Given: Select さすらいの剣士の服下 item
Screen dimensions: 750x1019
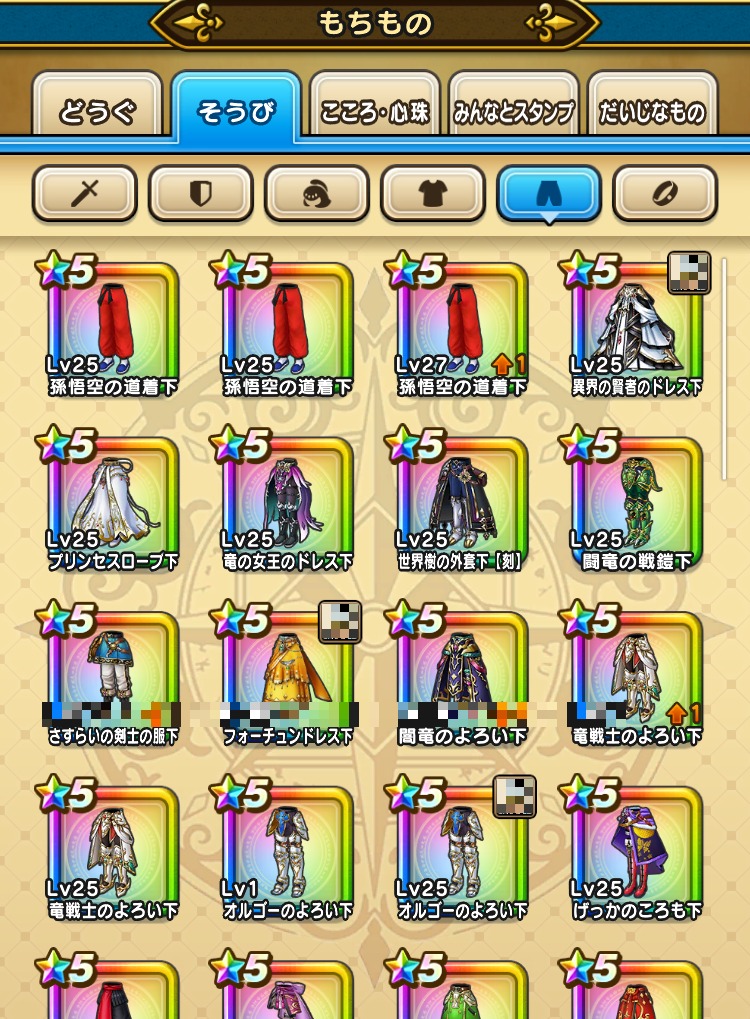Looking at the screenshot, I should tap(112, 680).
